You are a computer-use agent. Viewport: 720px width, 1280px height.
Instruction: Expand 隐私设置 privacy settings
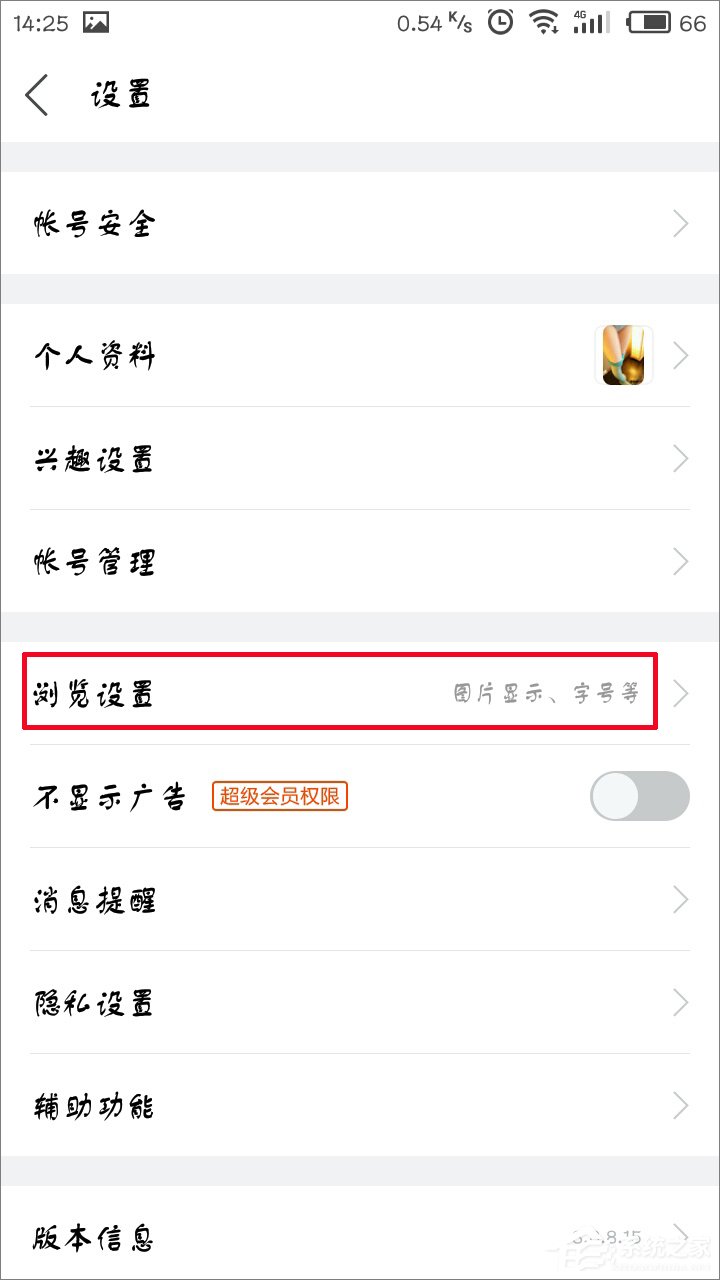pyautogui.click(x=360, y=1003)
